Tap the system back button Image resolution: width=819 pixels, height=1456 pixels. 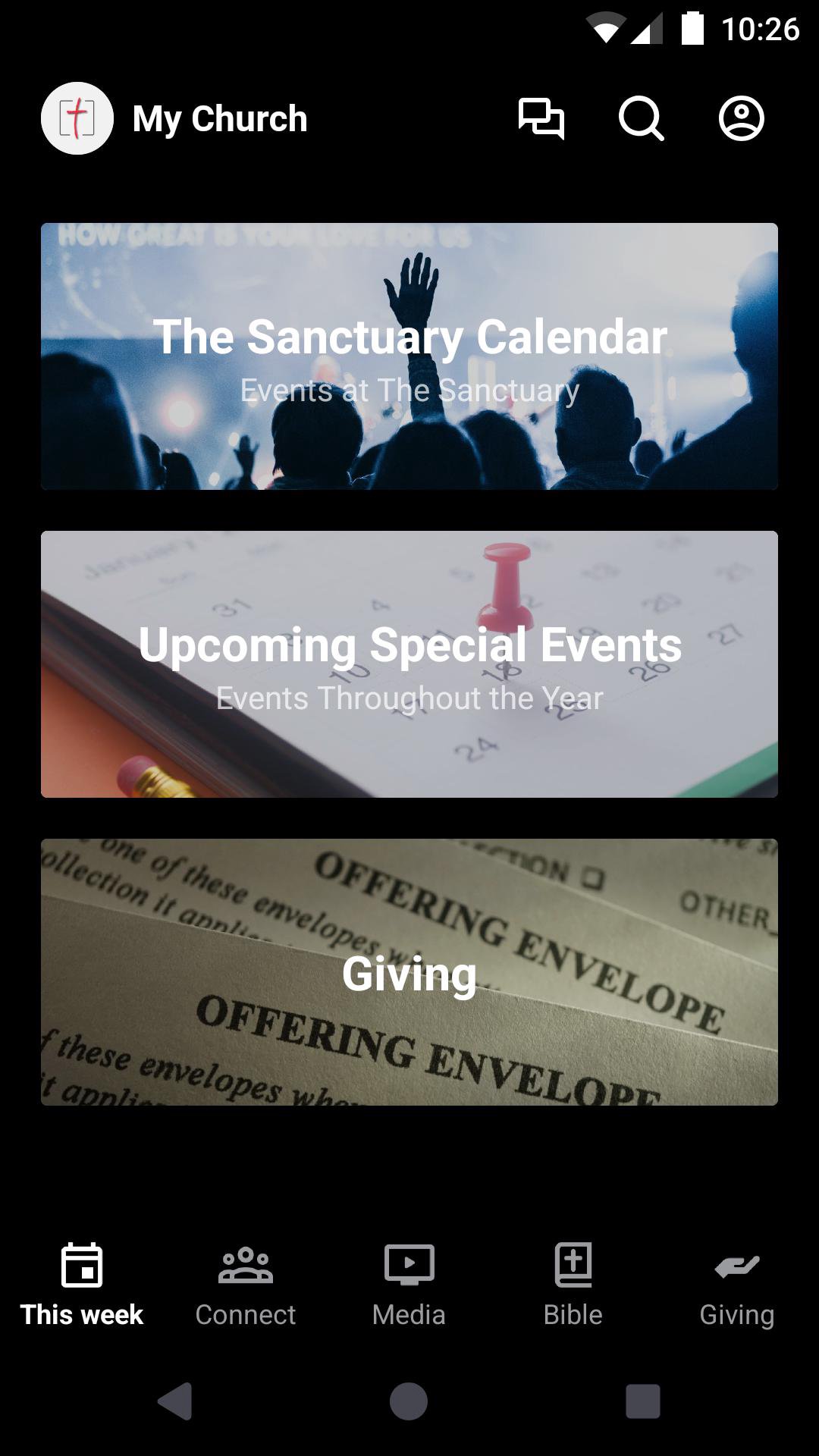(175, 1401)
